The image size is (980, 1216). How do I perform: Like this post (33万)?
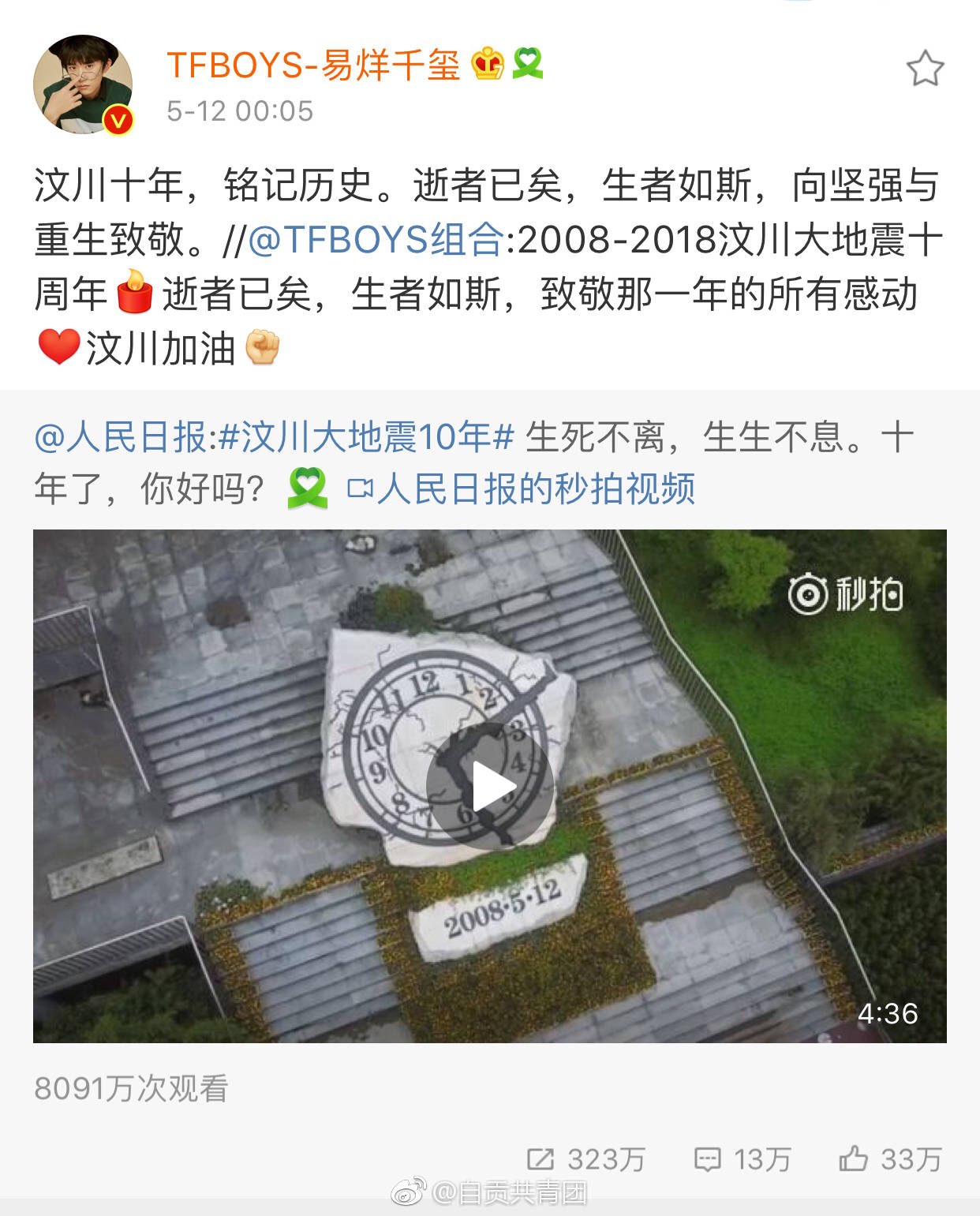click(890, 1159)
